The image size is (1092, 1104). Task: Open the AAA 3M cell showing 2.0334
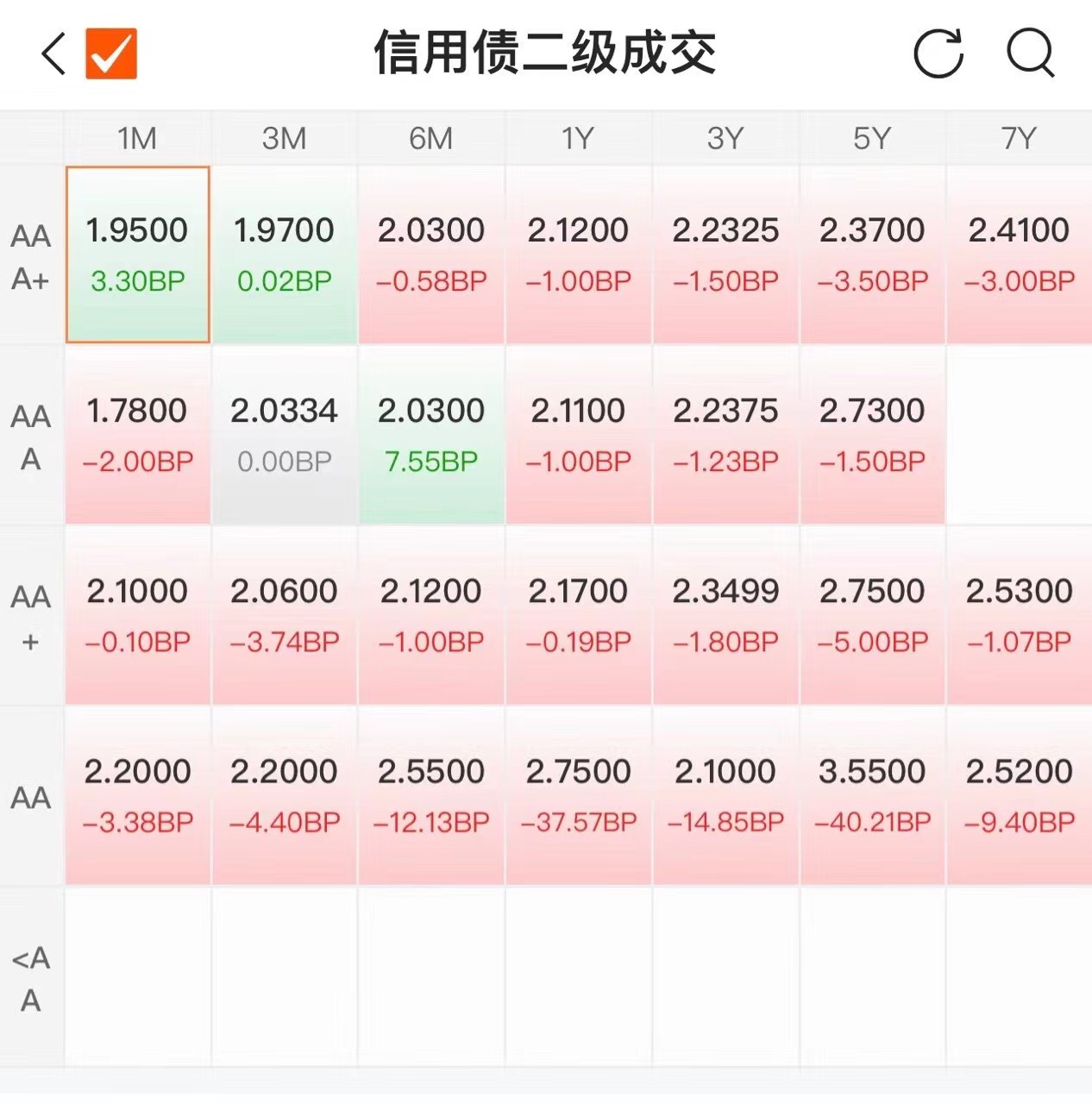click(285, 435)
